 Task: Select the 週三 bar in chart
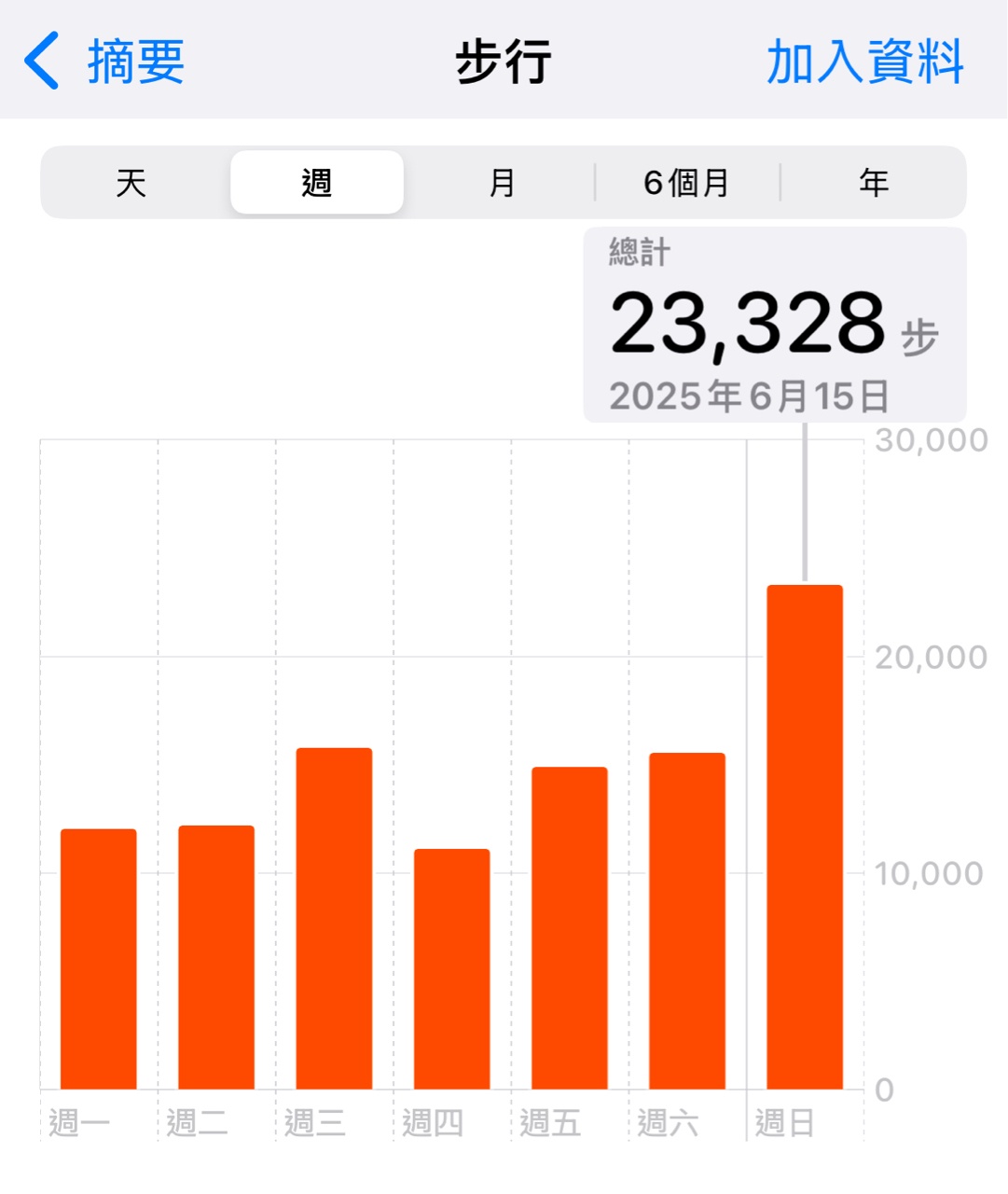pyautogui.click(x=334, y=919)
